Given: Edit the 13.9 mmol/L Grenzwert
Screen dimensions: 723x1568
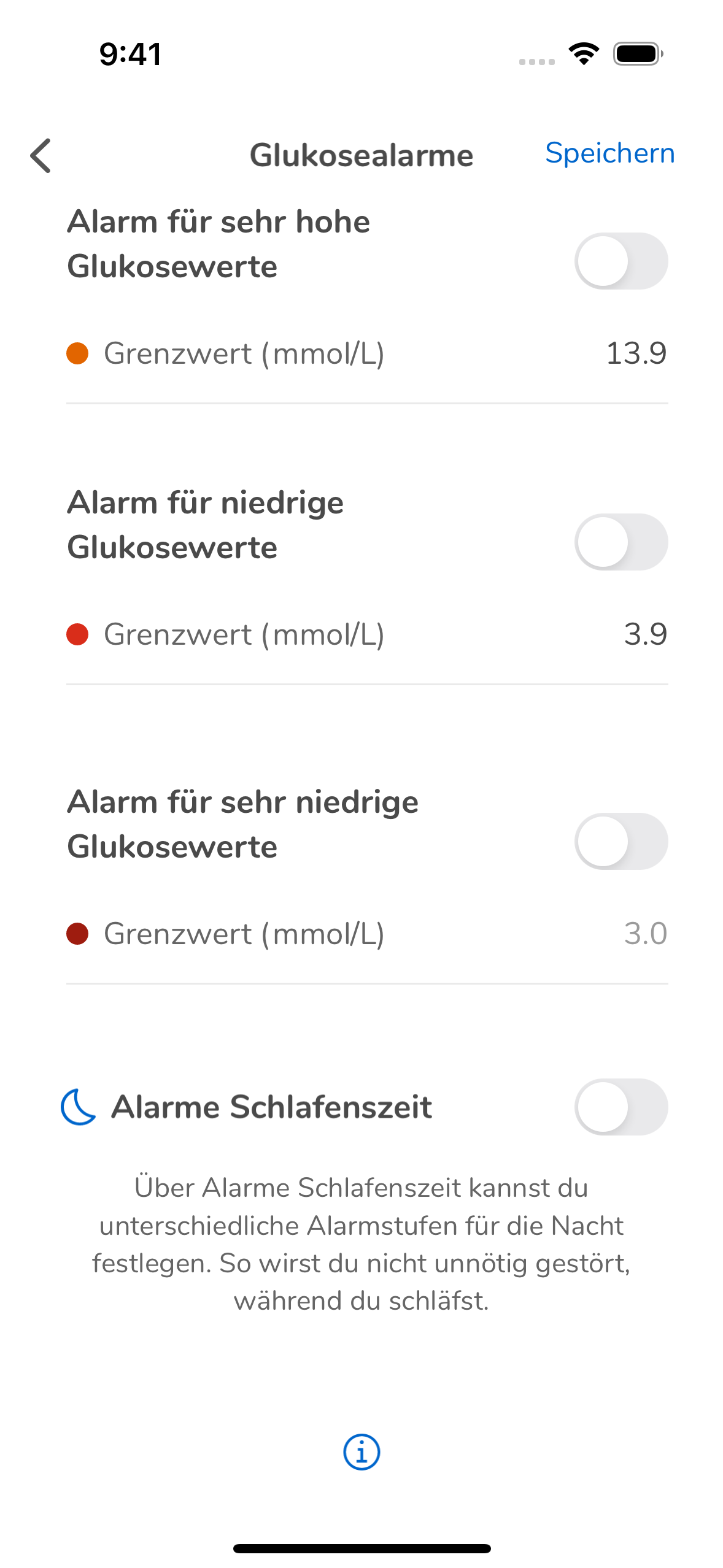Looking at the screenshot, I should pyautogui.click(x=635, y=354).
